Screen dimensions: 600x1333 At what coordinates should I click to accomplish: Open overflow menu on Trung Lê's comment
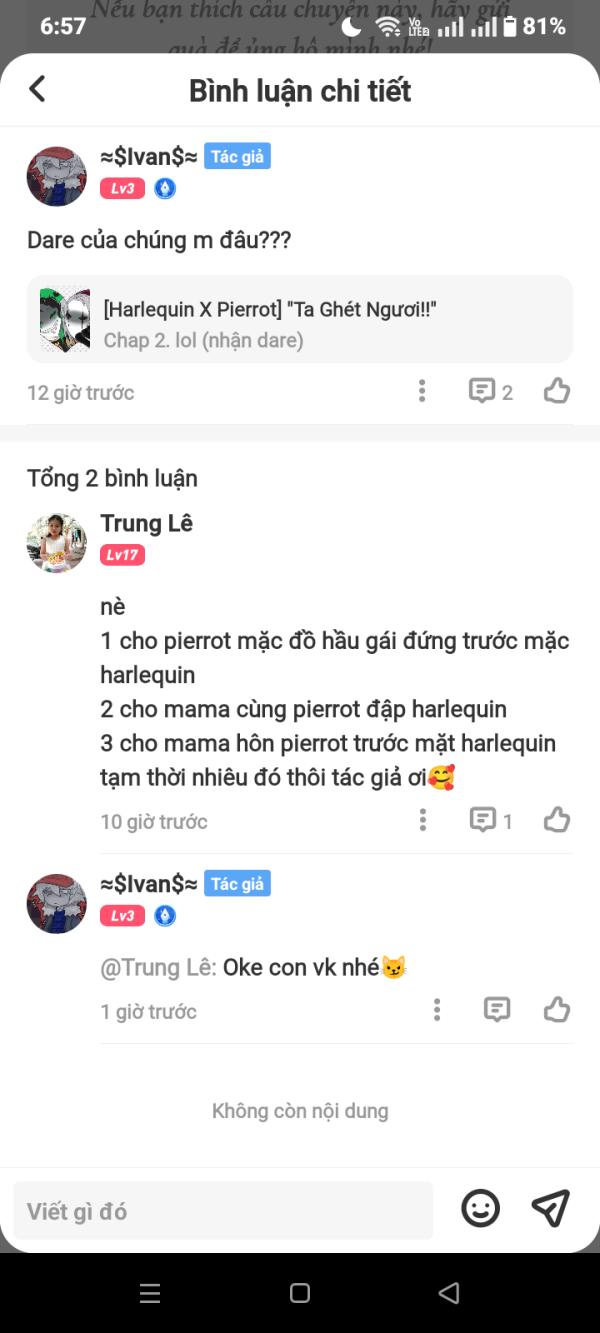(x=422, y=821)
